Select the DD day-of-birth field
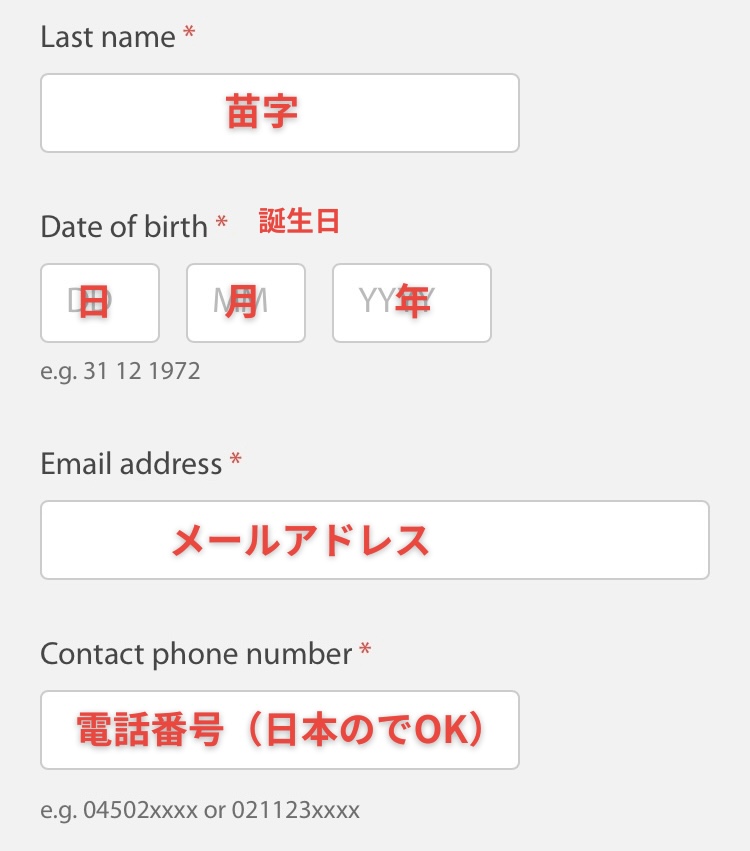Image resolution: width=750 pixels, height=851 pixels. pyautogui.click(x=99, y=303)
